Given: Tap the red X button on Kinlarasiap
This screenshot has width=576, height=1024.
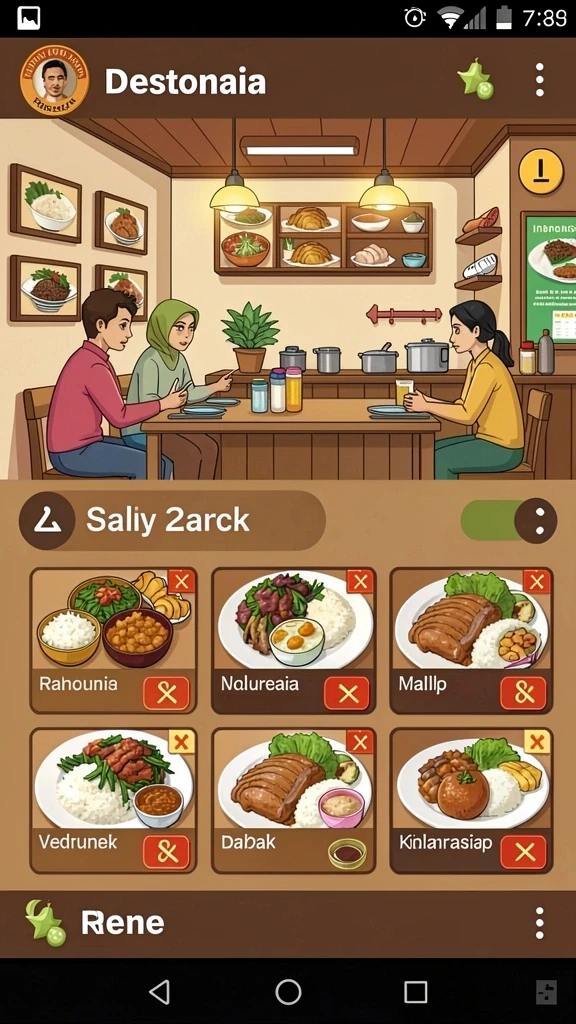Looking at the screenshot, I should click(x=524, y=852).
